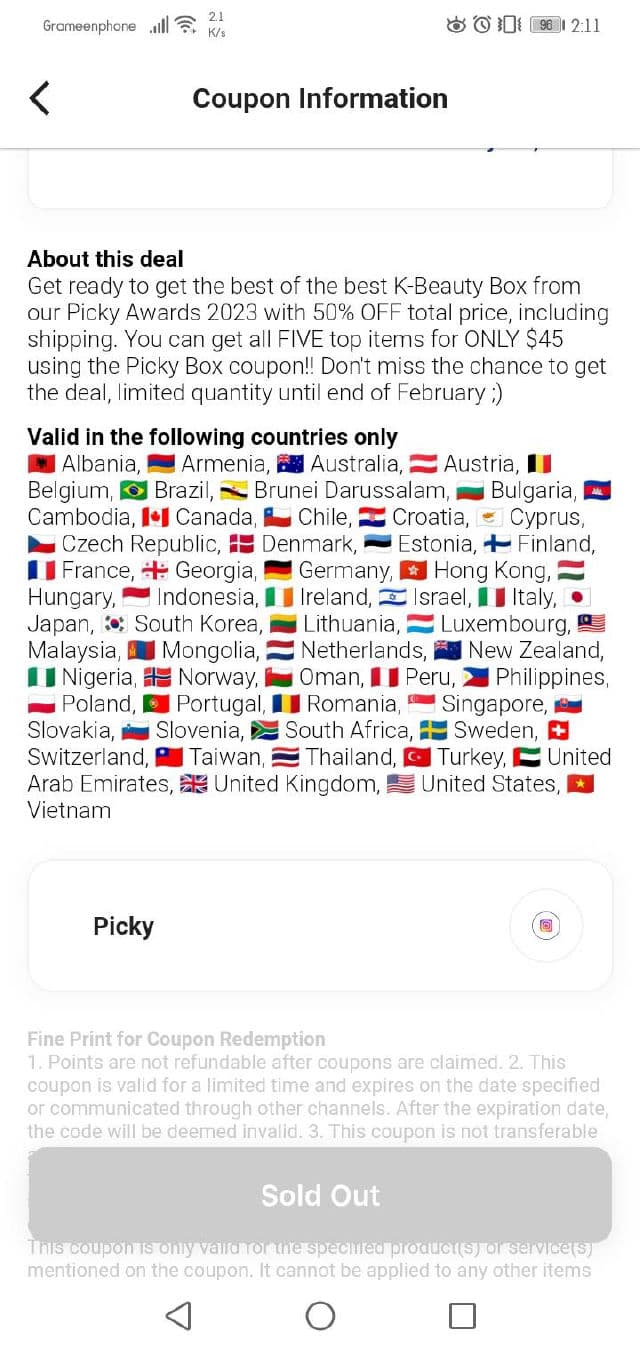Go back from Coupon Information
The height and width of the screenshot is (1351, 640).
click(x=40, y=98)
